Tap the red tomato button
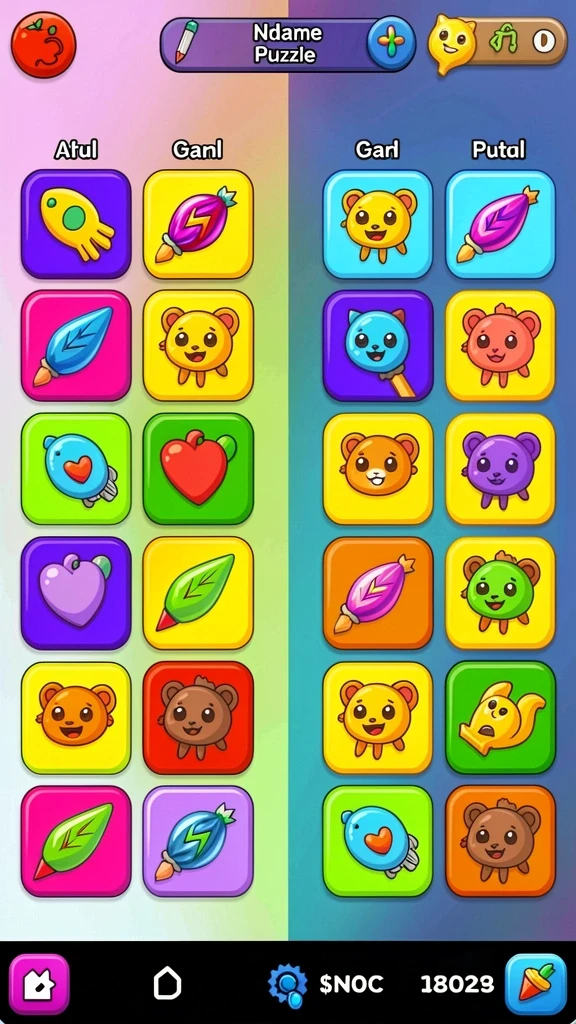This screenshot has height=1024, width=576. (44, 44)
